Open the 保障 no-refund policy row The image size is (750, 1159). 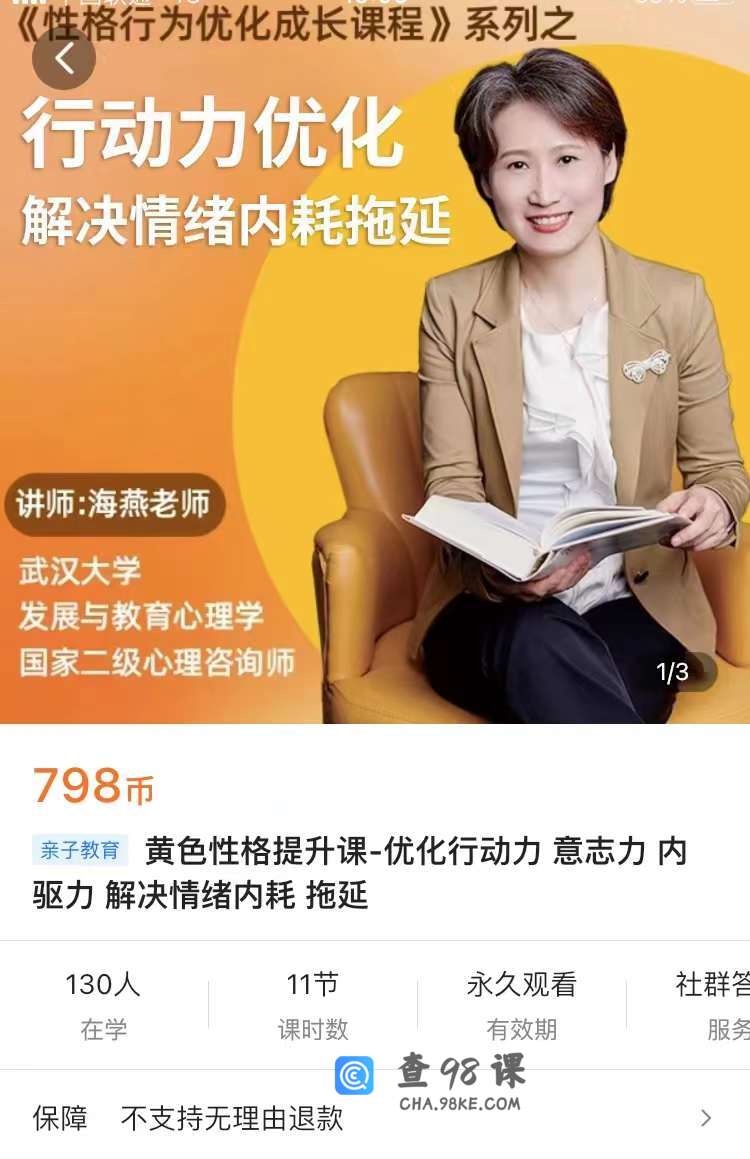[375, 1118]
